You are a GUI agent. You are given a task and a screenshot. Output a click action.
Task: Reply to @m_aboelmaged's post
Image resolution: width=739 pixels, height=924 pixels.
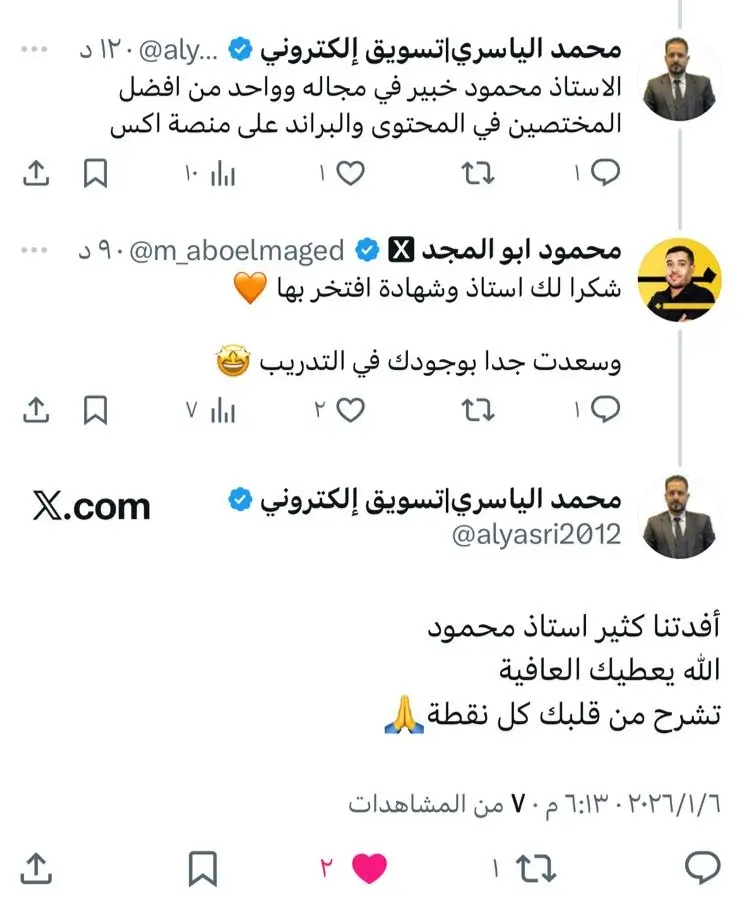tap(606, 408)
